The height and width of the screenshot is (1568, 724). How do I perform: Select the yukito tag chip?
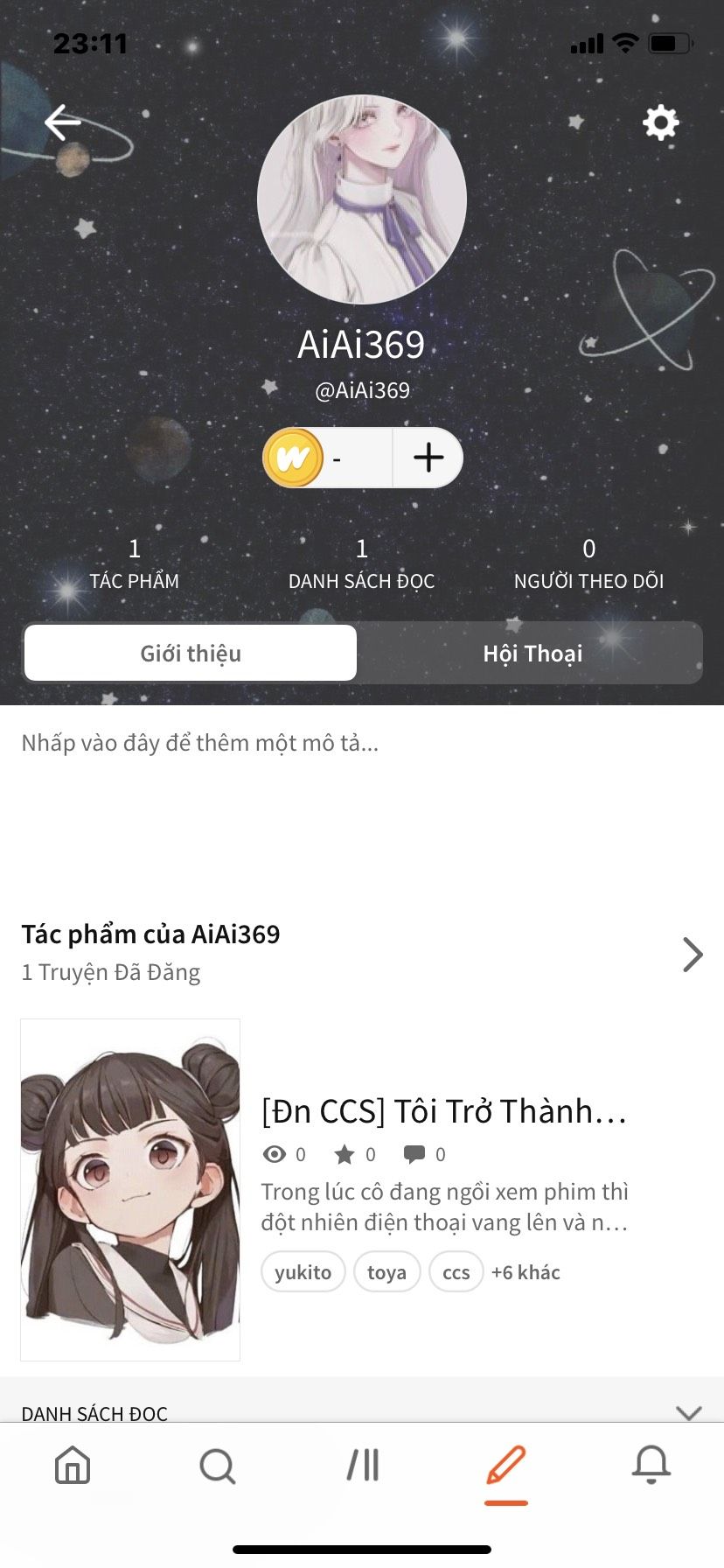(303, 1271)
